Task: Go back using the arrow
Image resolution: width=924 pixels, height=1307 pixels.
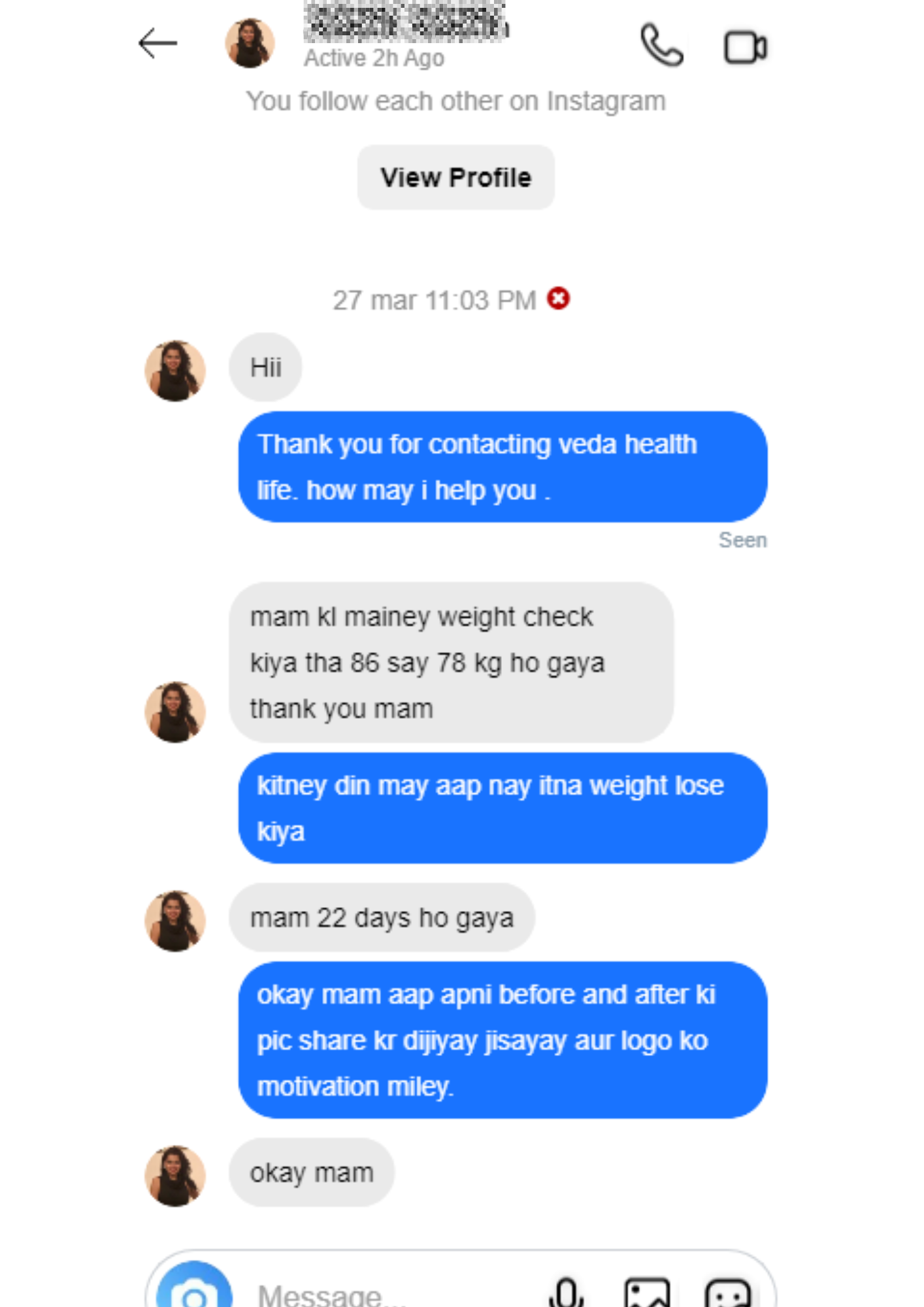Action: click(x=157, y=44)
